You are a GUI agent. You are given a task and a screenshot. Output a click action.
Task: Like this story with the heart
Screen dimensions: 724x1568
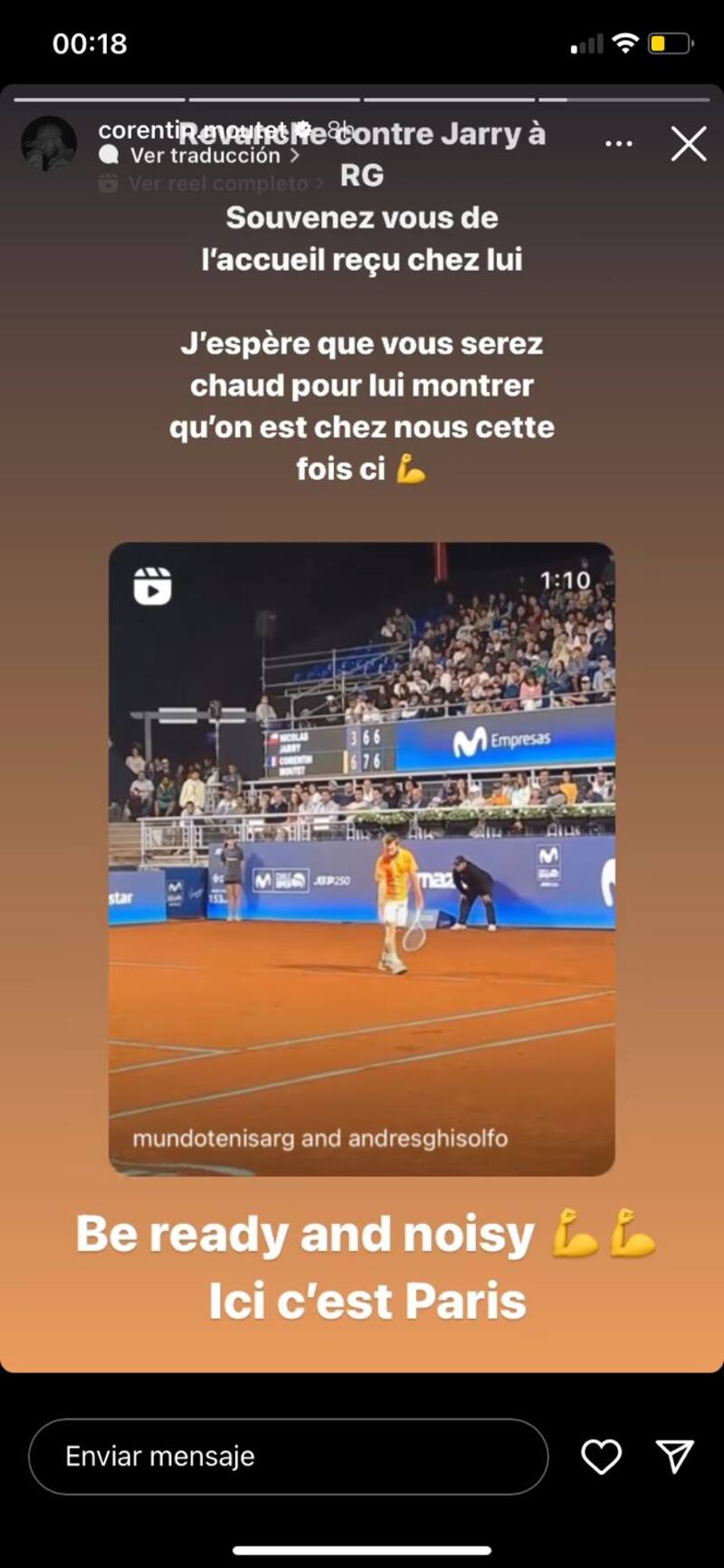(x=601, y=1456)
